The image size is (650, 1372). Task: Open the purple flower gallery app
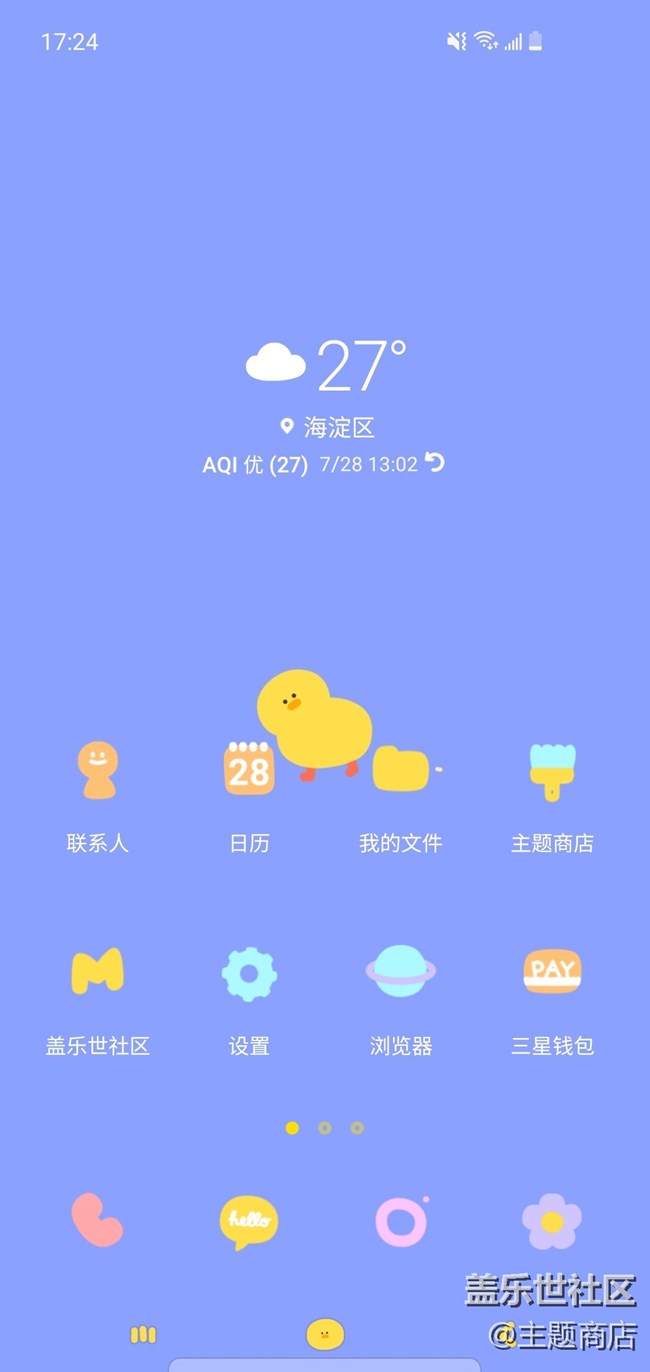coord(552,1221)
